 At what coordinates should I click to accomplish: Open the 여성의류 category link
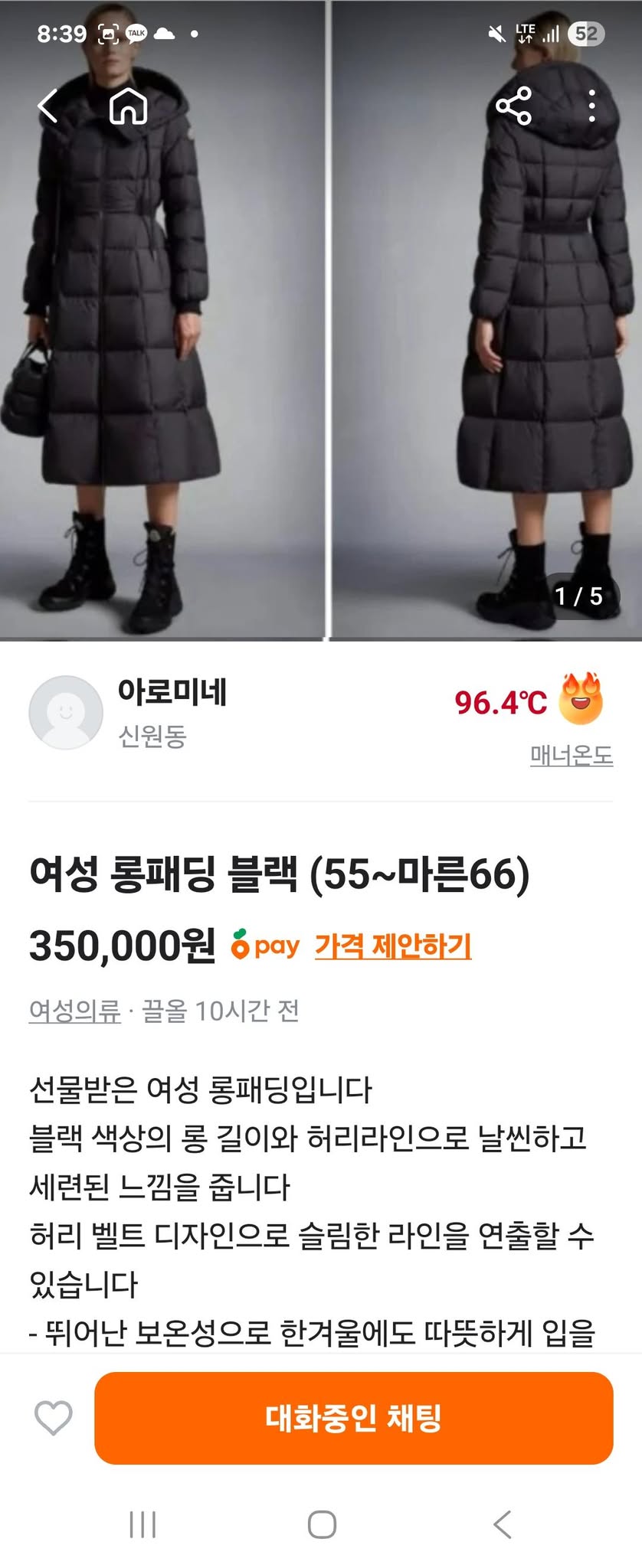coord(75,1011)
